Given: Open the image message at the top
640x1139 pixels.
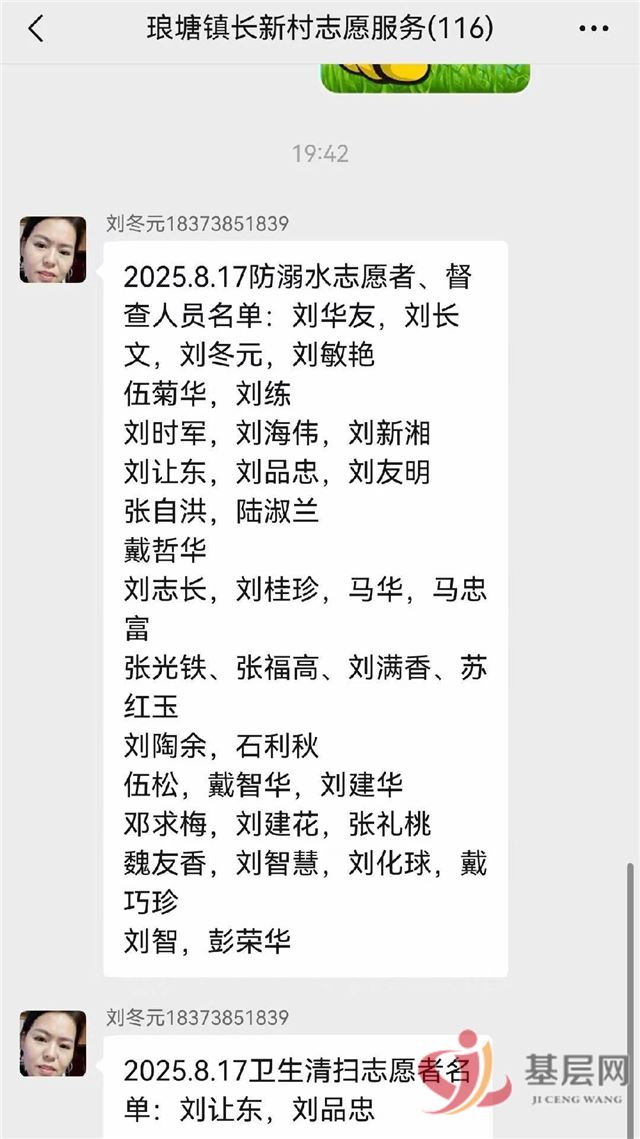Looking at the screenshot, I should pos(426,78).
